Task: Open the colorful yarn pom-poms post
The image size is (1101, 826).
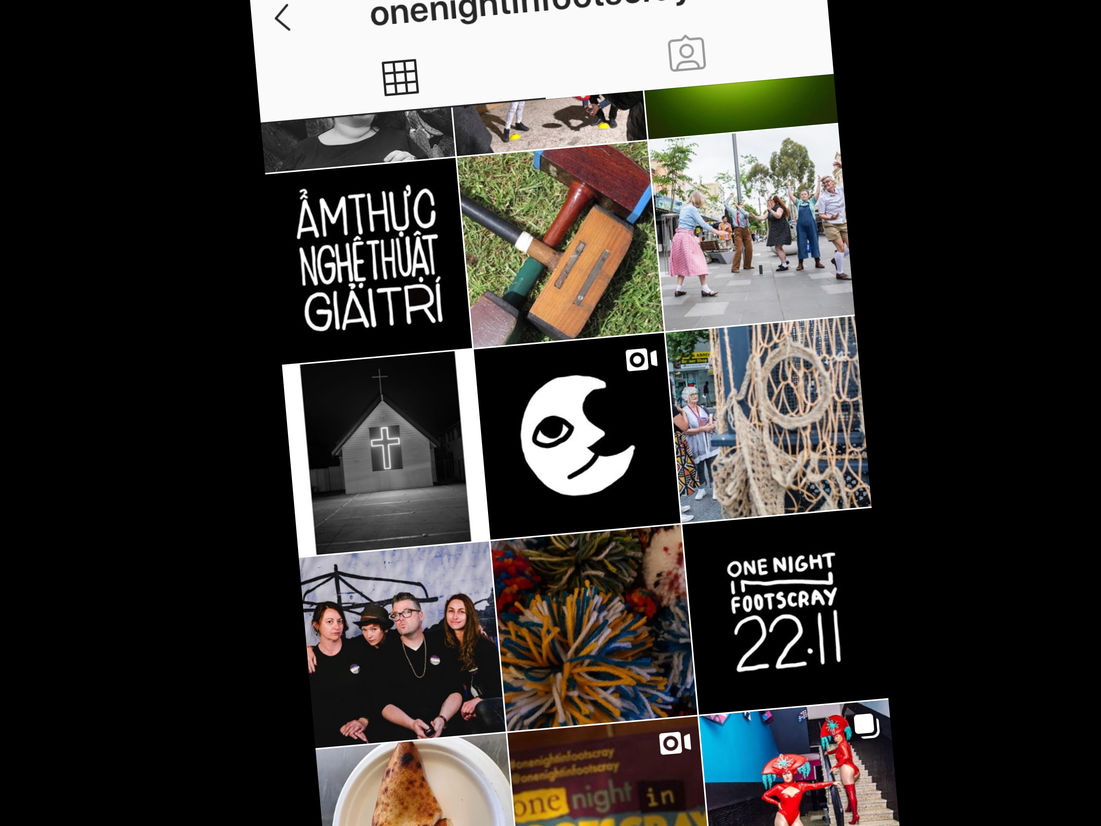Action: pos(594,628)
